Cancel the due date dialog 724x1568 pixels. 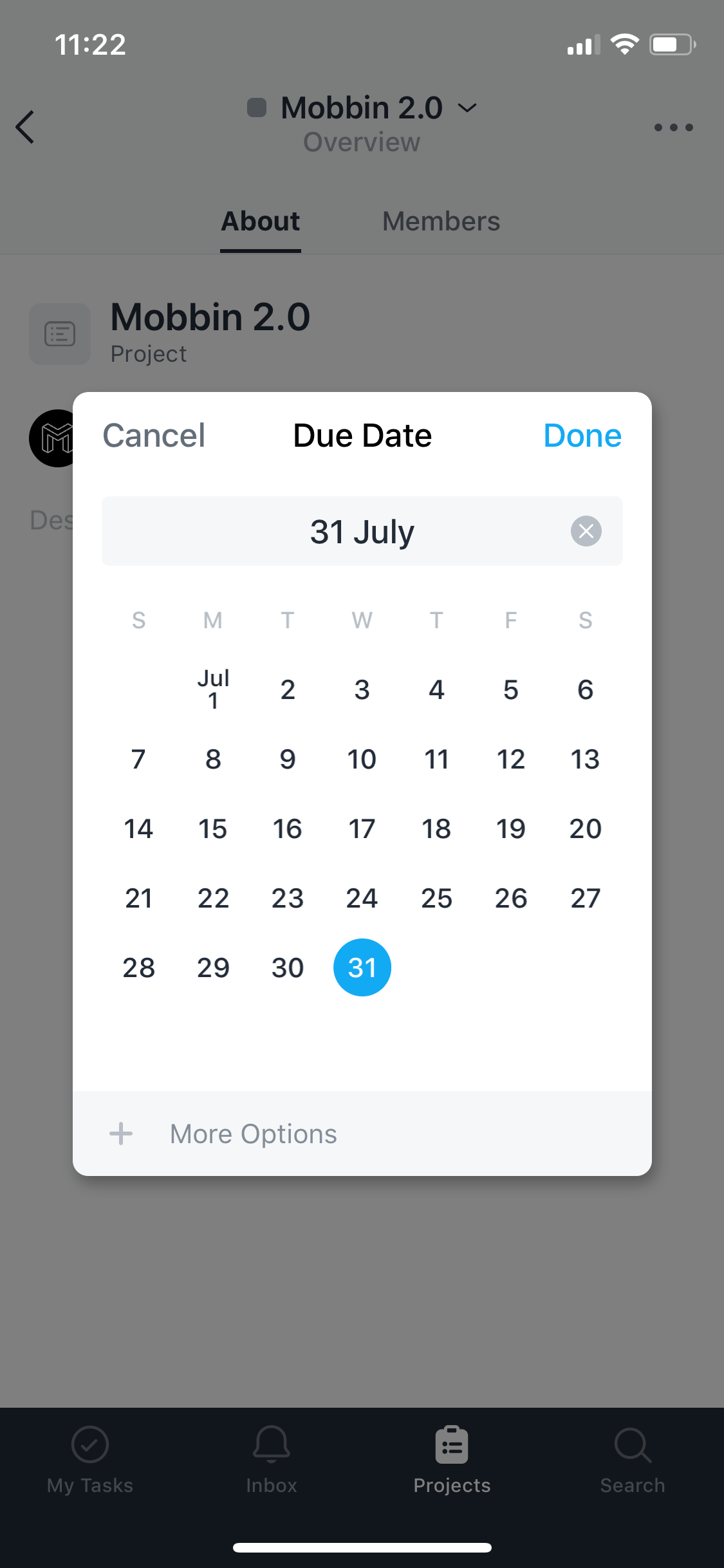154,436
